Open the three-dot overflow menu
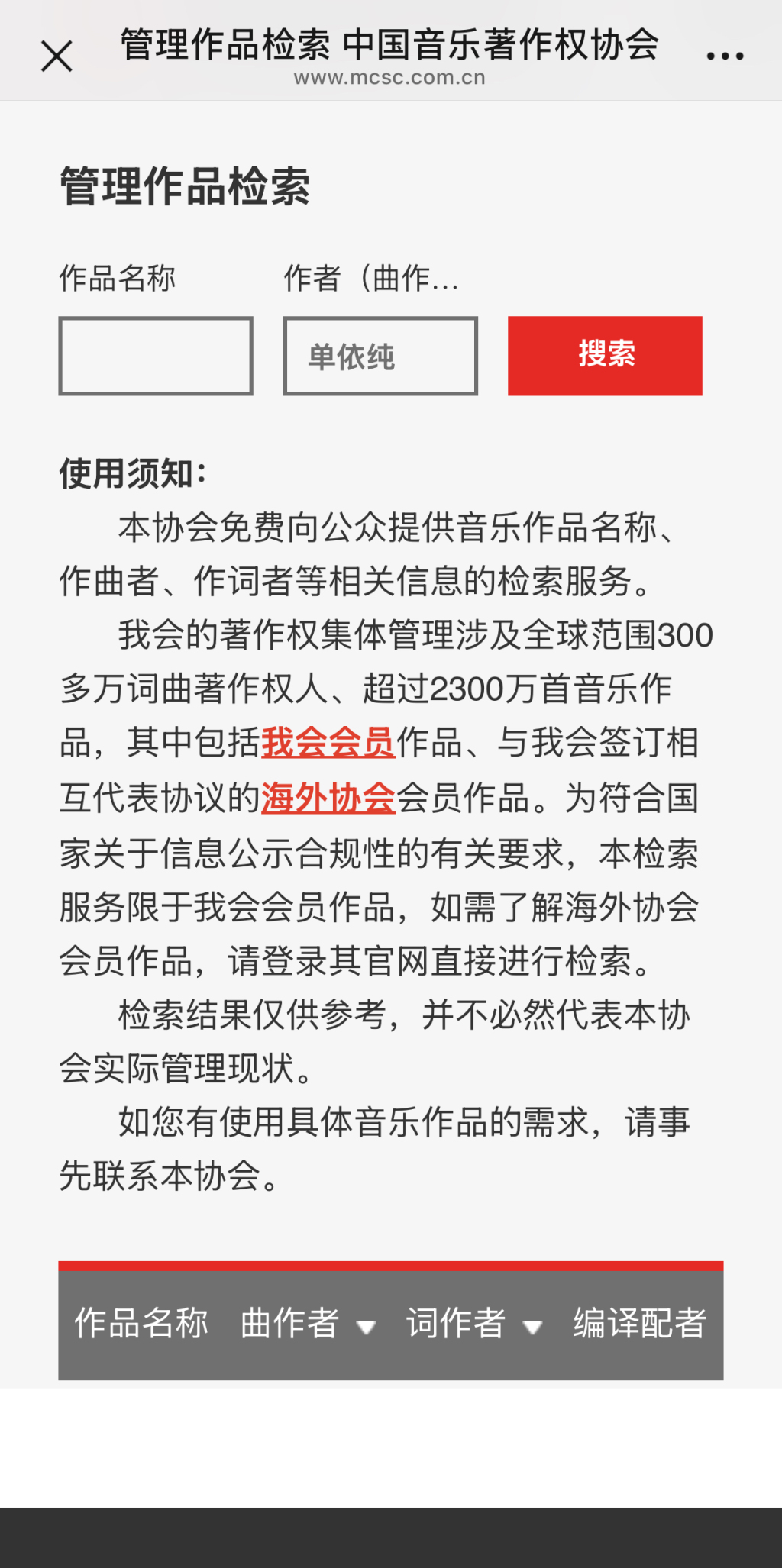 [725, 56]
